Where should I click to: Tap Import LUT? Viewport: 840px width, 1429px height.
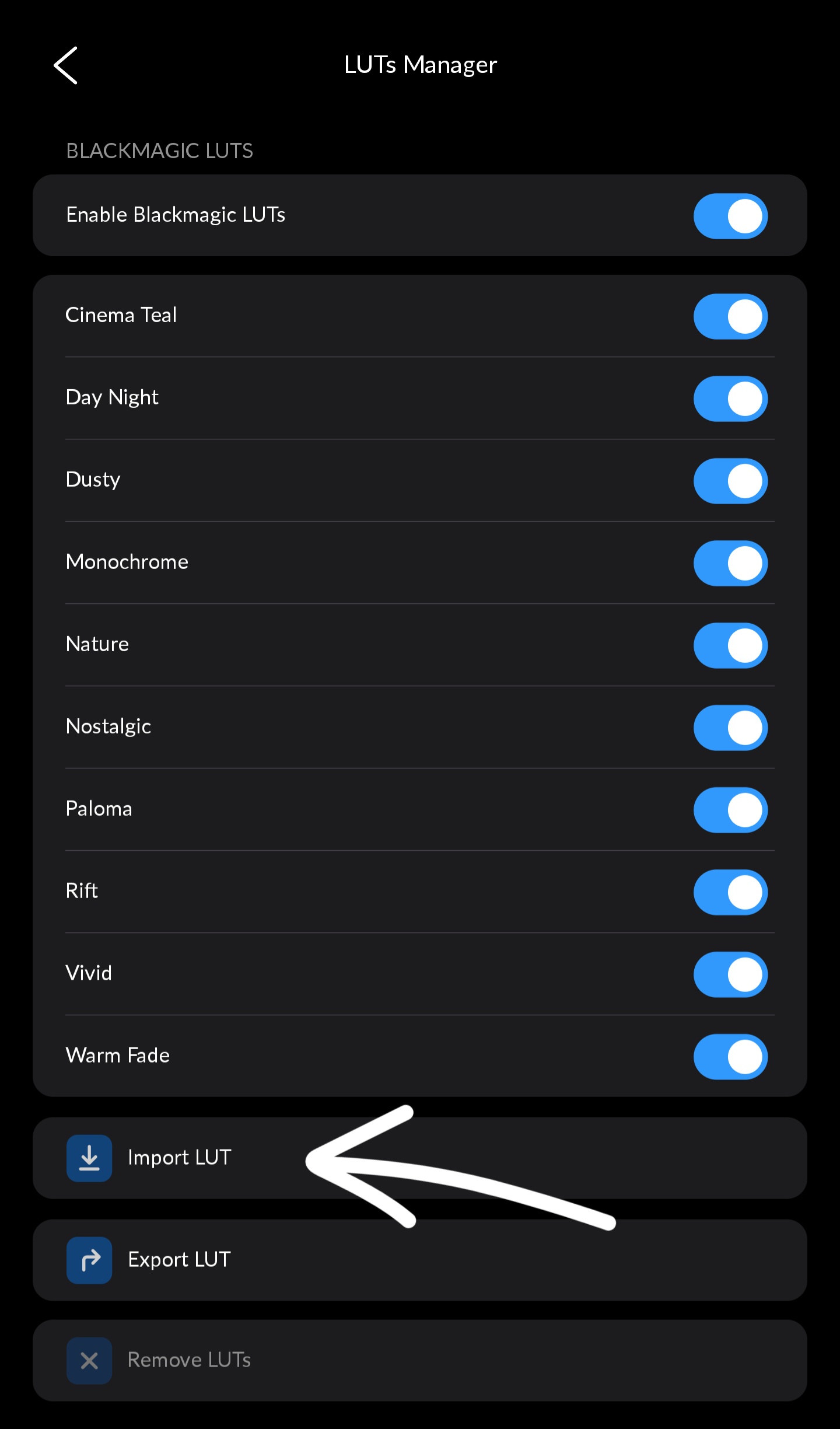pyautogui.click(x=179, y=1158)
